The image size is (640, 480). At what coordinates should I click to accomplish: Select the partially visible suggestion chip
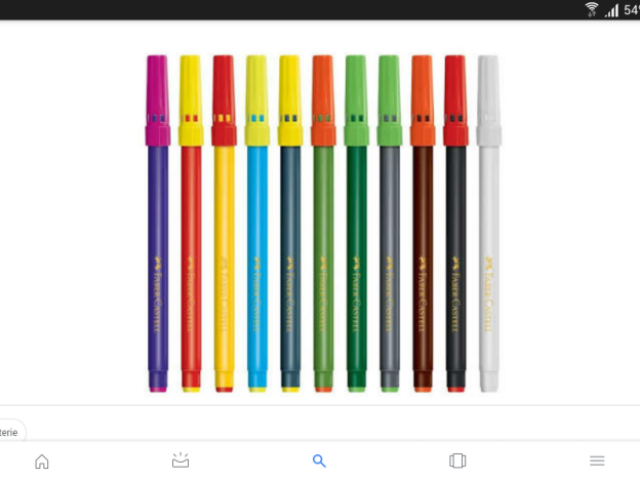pyautogui.click(x=10, y=431)
